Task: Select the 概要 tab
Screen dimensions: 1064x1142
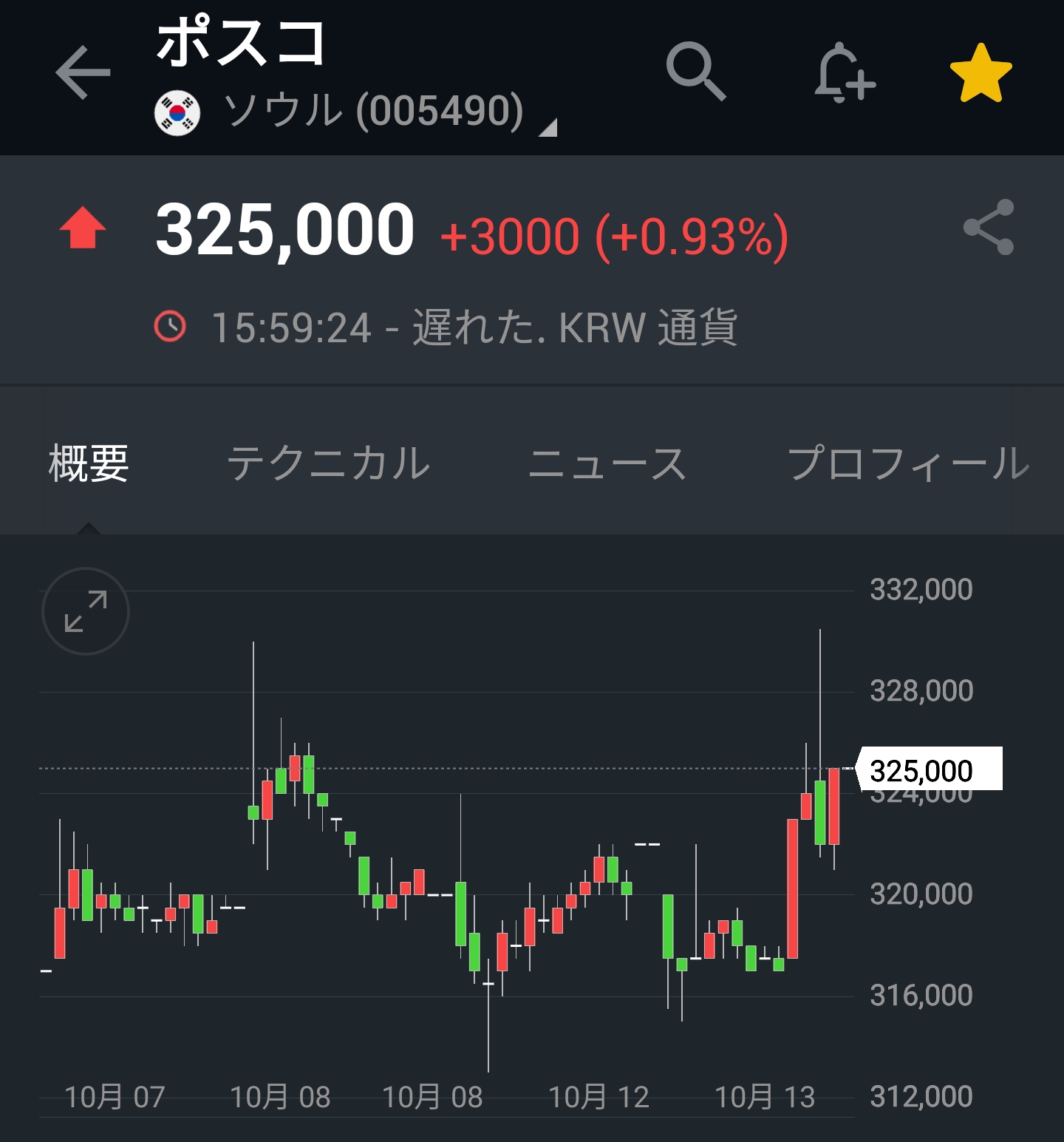Action: point(89,463)
